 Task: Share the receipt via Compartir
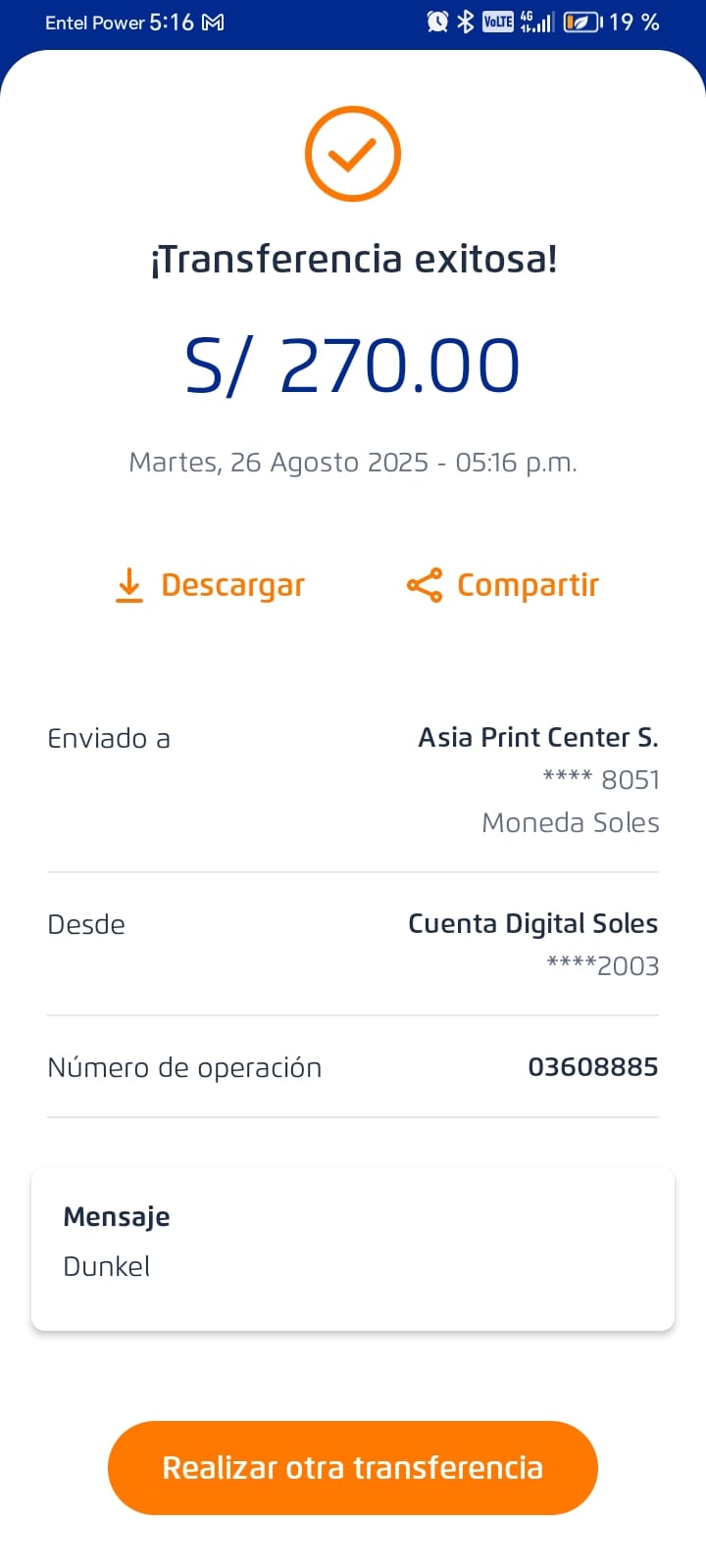[x=503, y=585]
